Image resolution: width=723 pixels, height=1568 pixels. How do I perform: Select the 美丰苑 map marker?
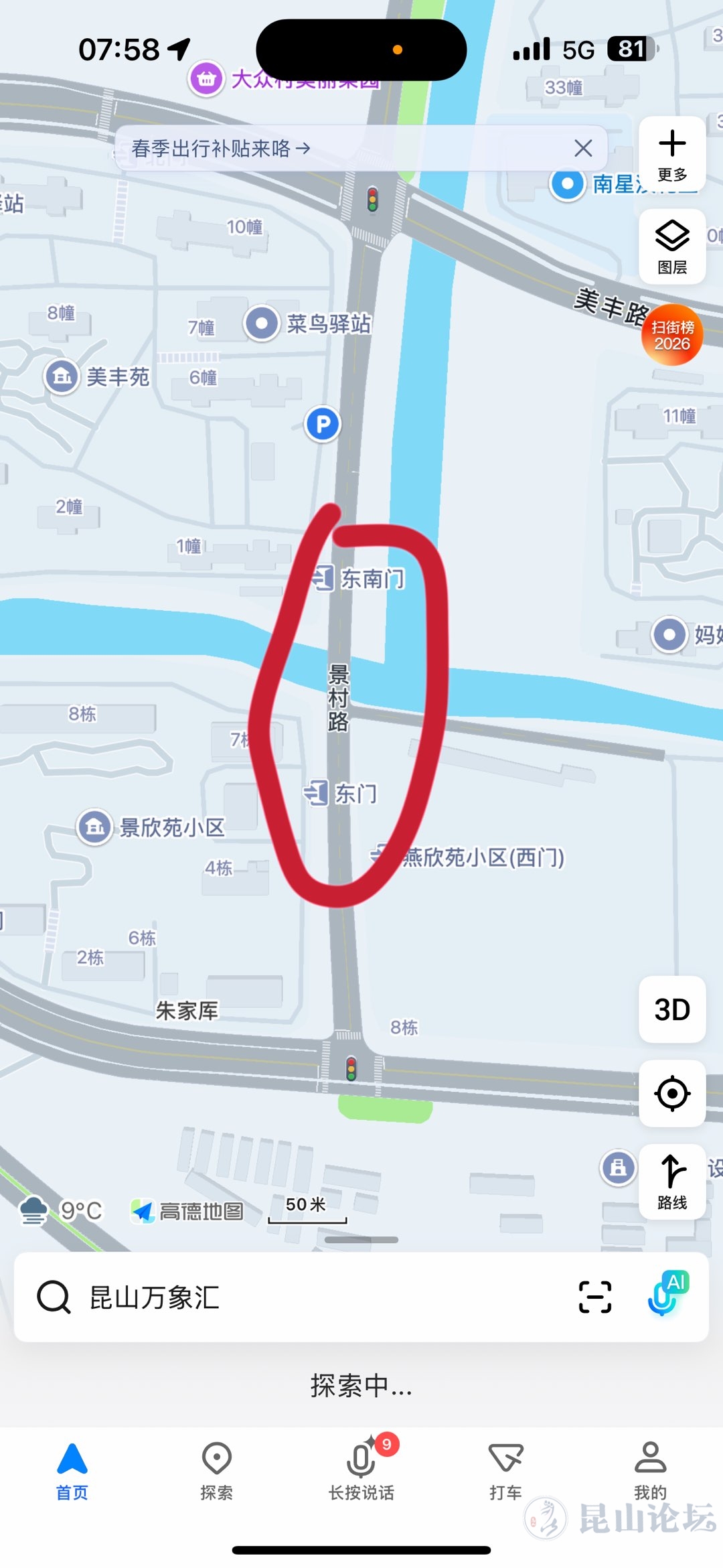[63, 376]
